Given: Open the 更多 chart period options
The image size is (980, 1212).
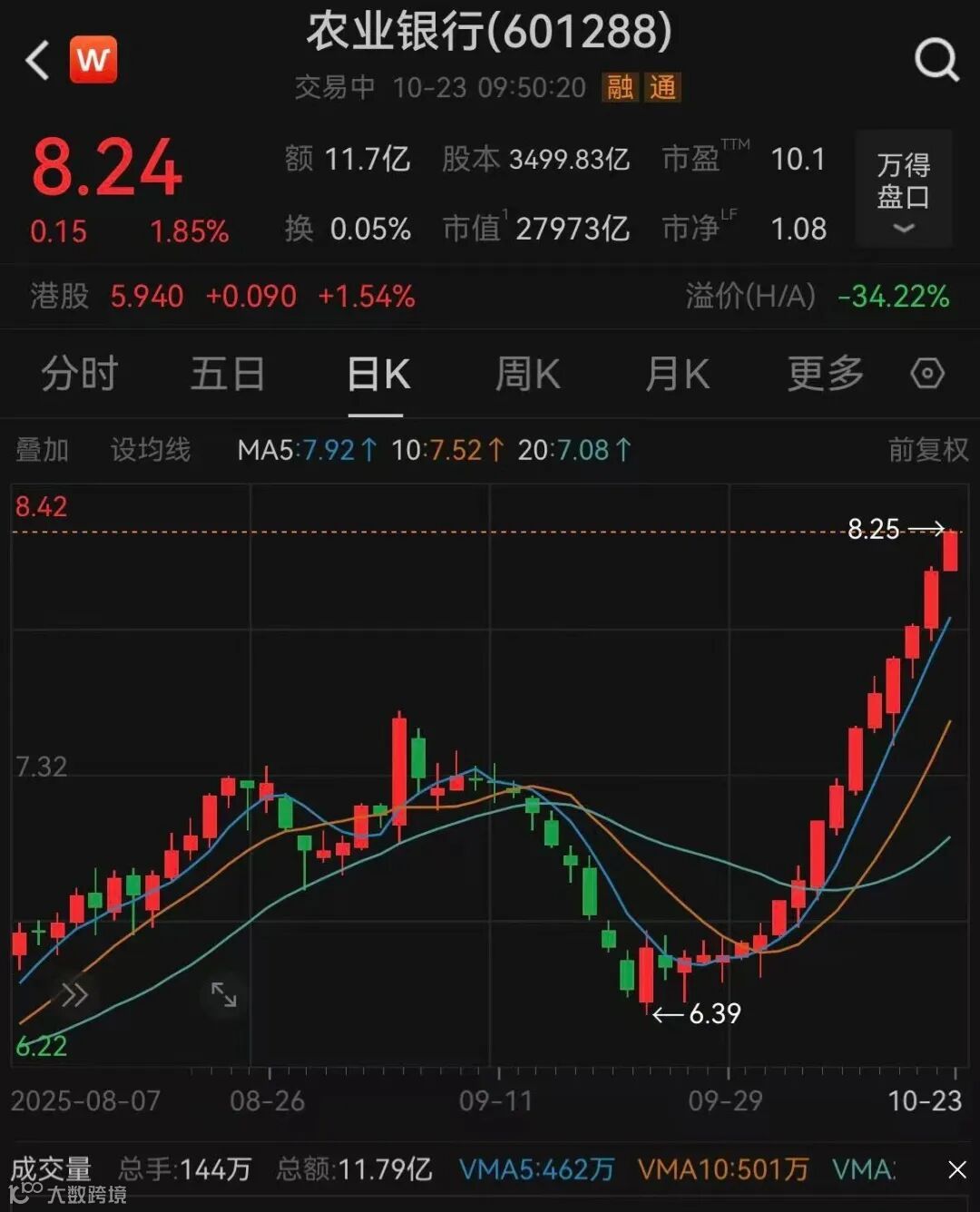Looking at the screenshot, I should click(x=825, y=374).
